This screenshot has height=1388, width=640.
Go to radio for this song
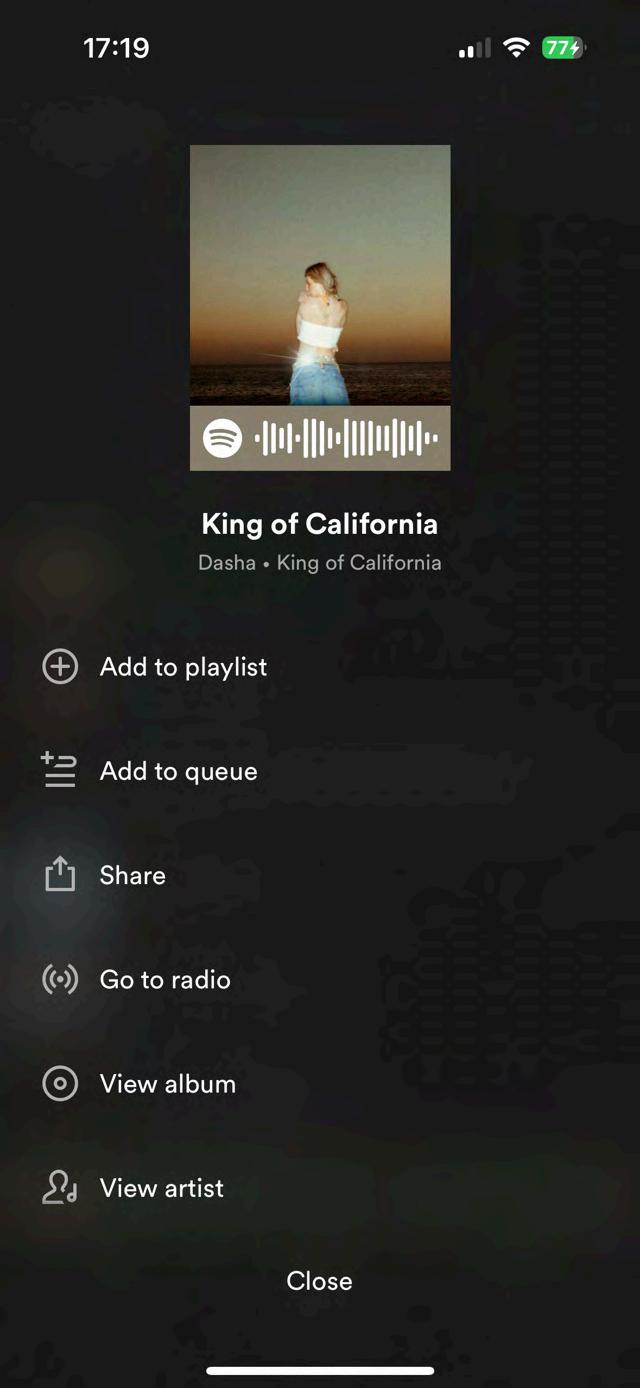click(x=165, y=979)
